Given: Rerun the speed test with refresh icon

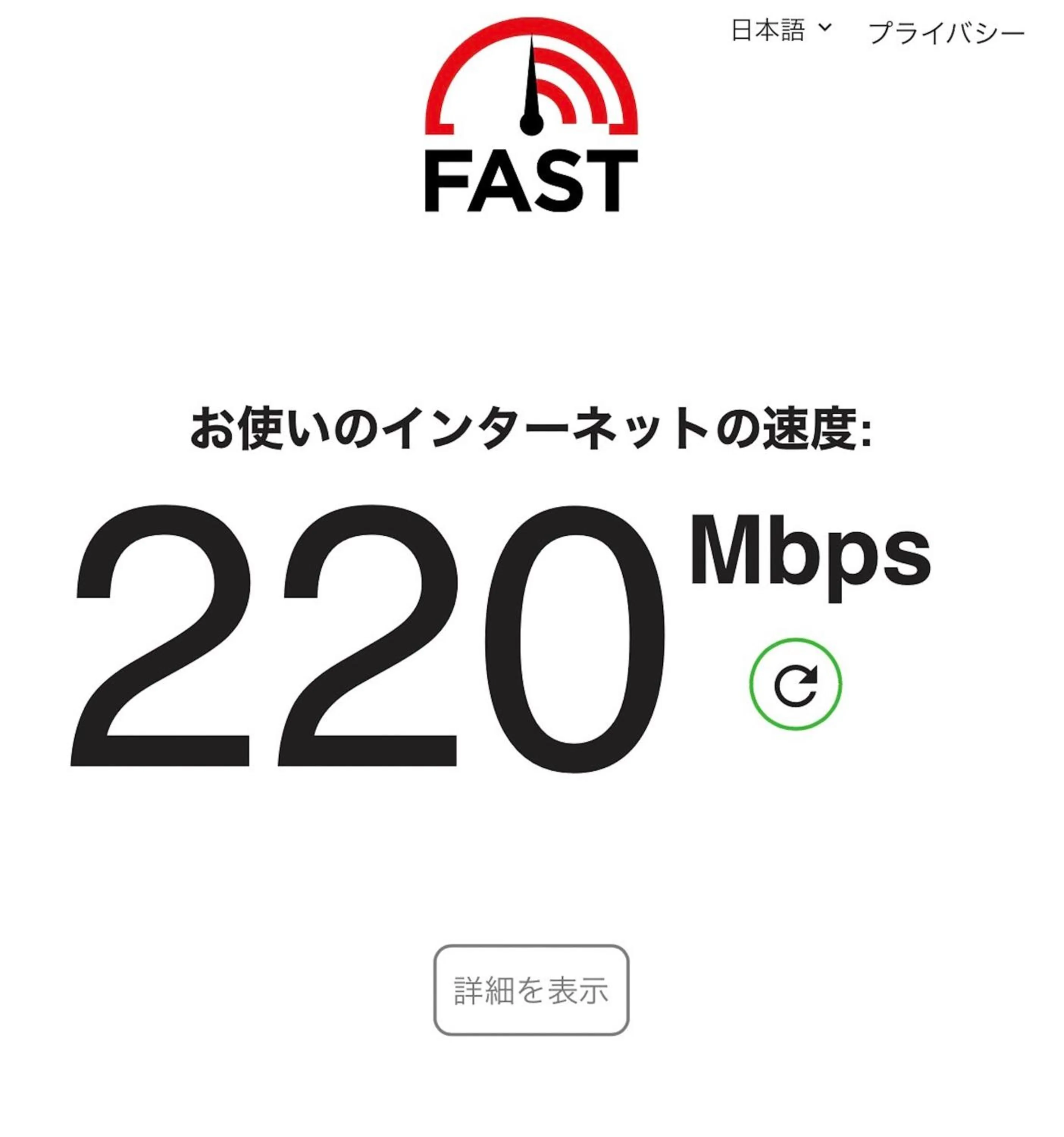Looking at the screenshot, I should (x=795, y=684).
